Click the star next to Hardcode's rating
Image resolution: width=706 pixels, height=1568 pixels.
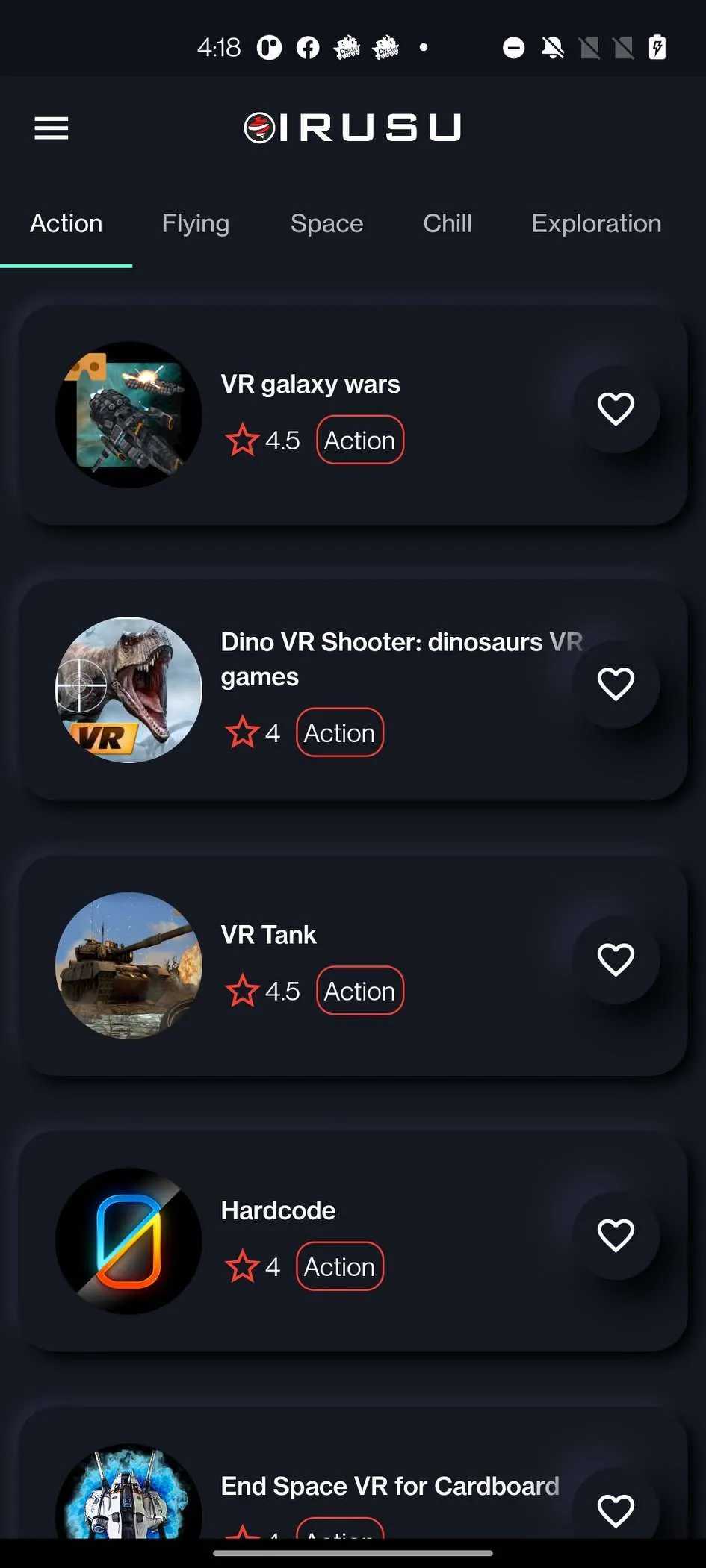[x=243, y=1266]
